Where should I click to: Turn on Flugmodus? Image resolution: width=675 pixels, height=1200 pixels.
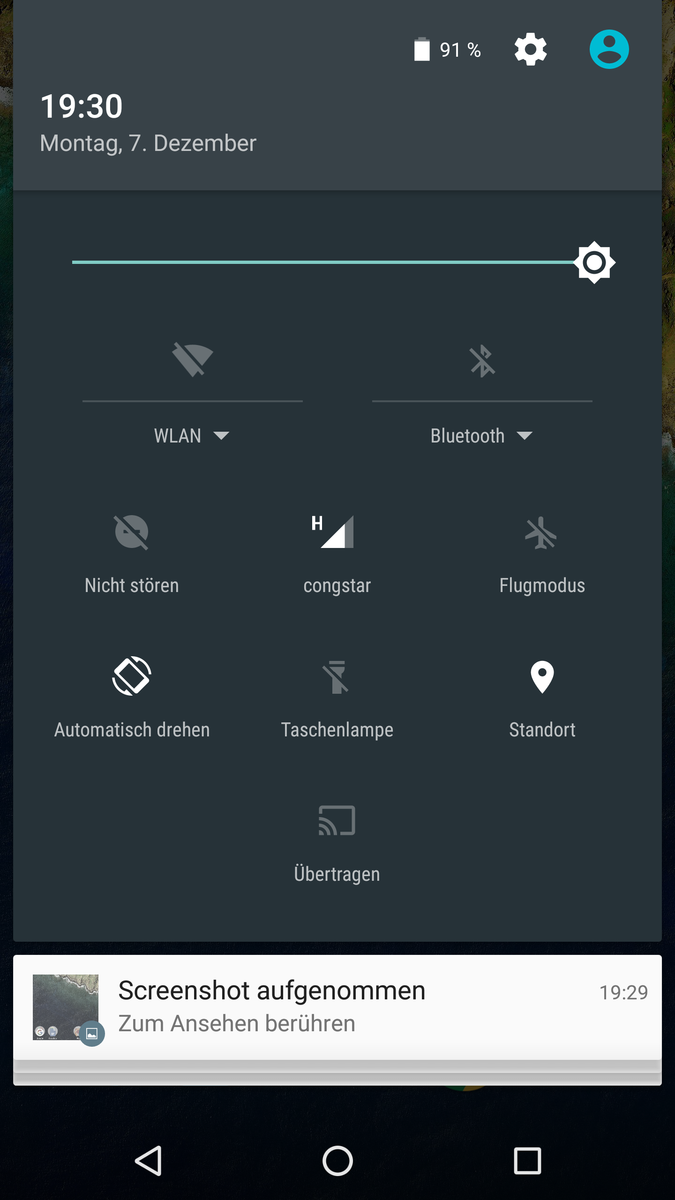[542, 552]
